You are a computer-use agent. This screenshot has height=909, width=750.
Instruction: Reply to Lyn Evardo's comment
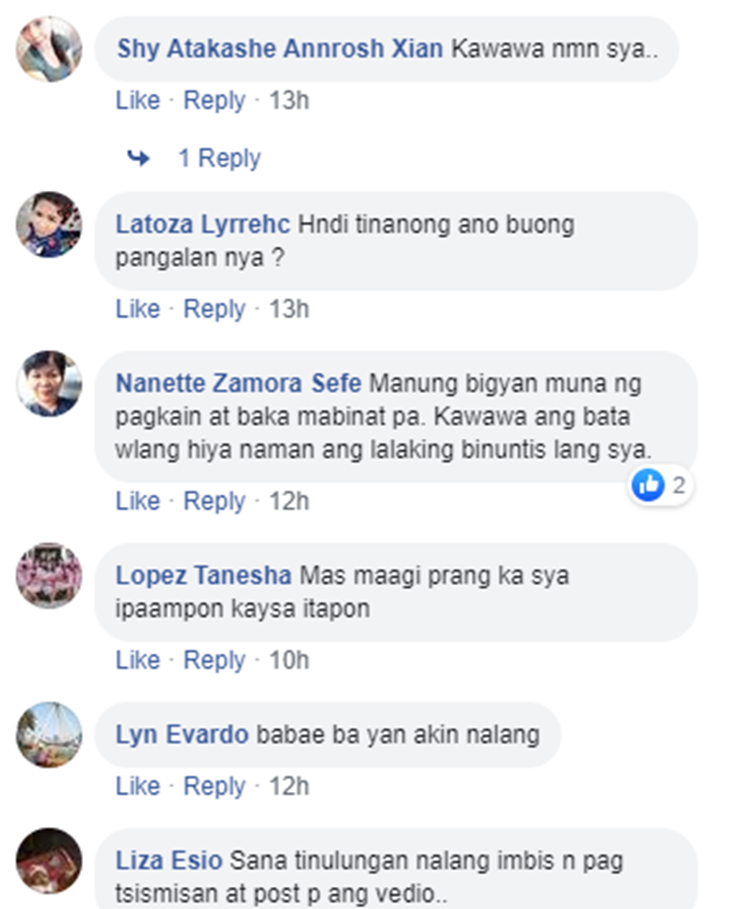click(214, 787)
